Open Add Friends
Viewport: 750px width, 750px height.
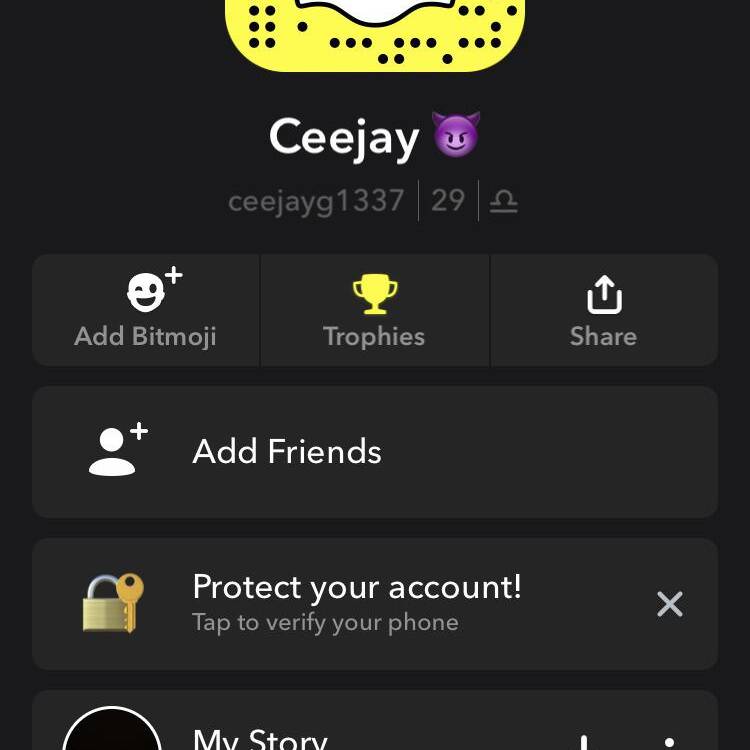374,452
